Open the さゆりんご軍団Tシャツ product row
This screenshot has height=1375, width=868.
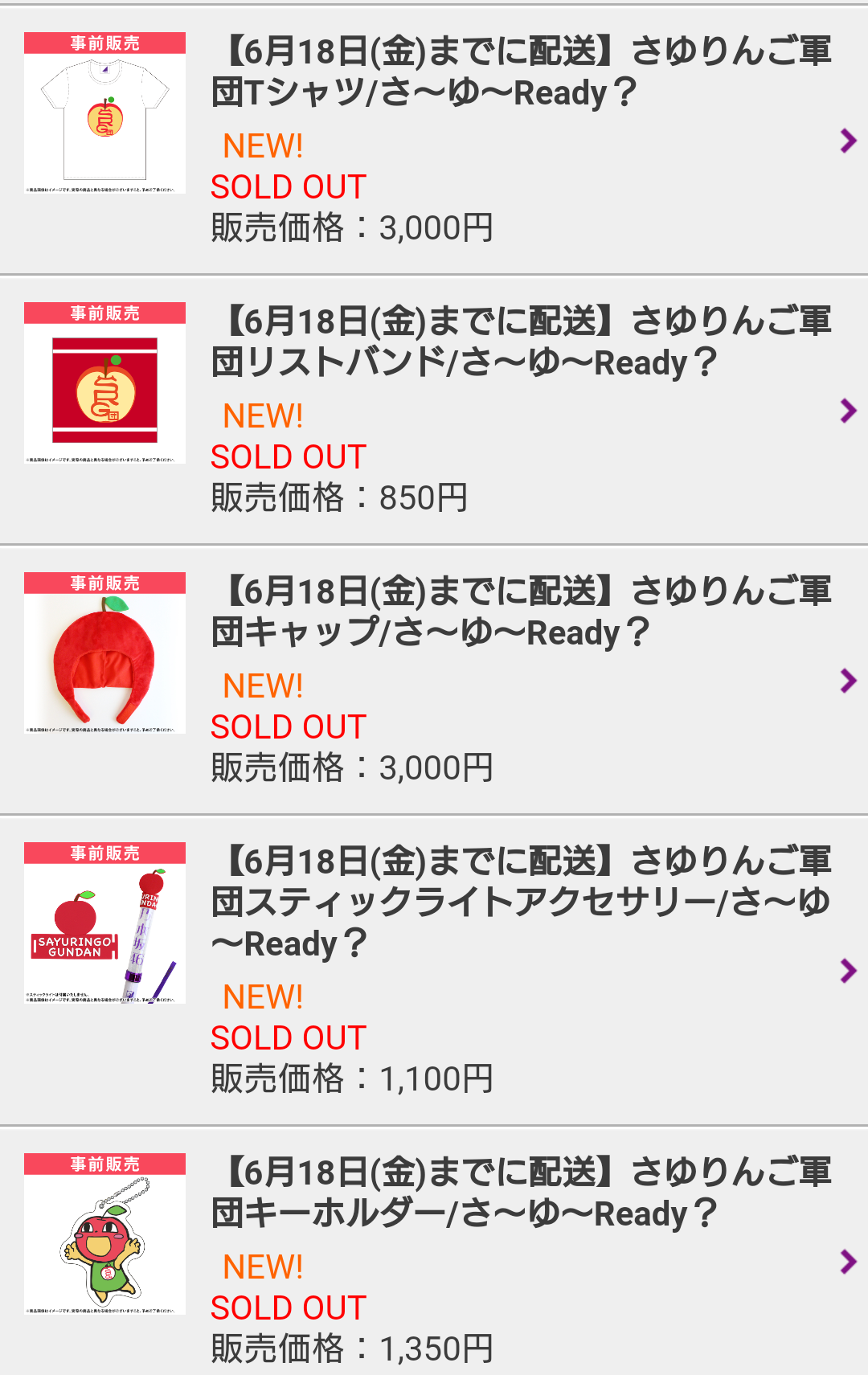[x=434, y=140]
